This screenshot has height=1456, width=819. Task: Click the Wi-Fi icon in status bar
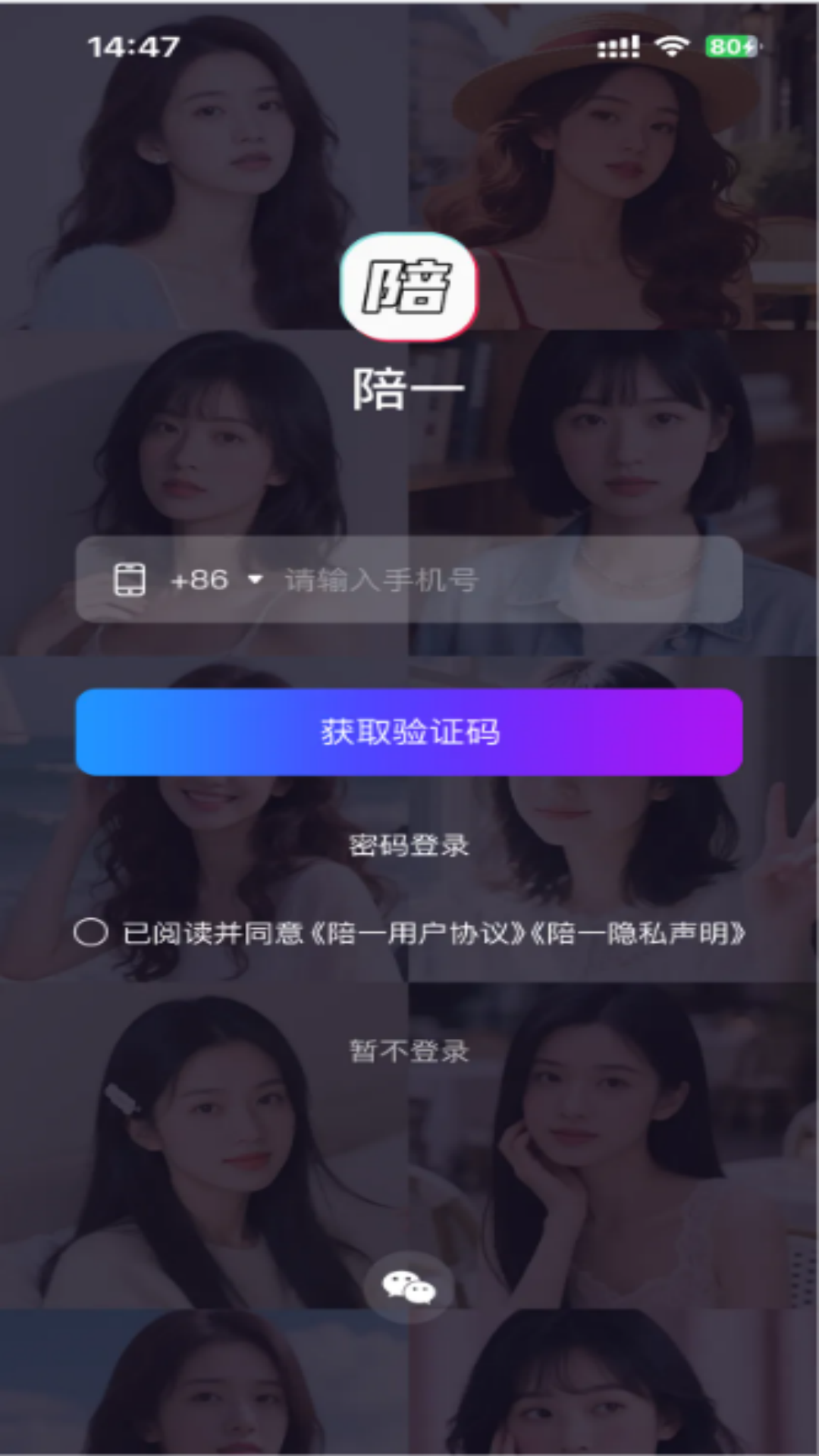[x=670, y=45]
